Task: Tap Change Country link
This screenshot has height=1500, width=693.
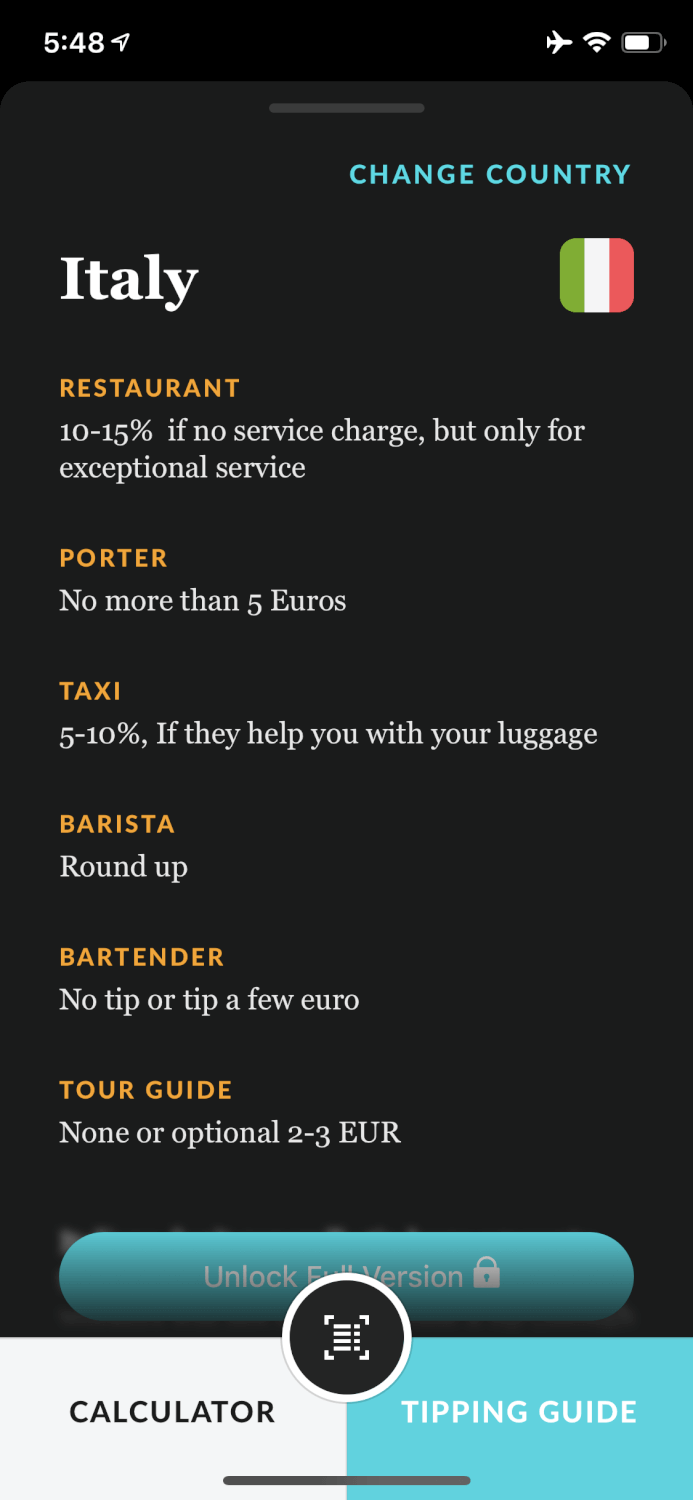Action: [x=490, y=174]
